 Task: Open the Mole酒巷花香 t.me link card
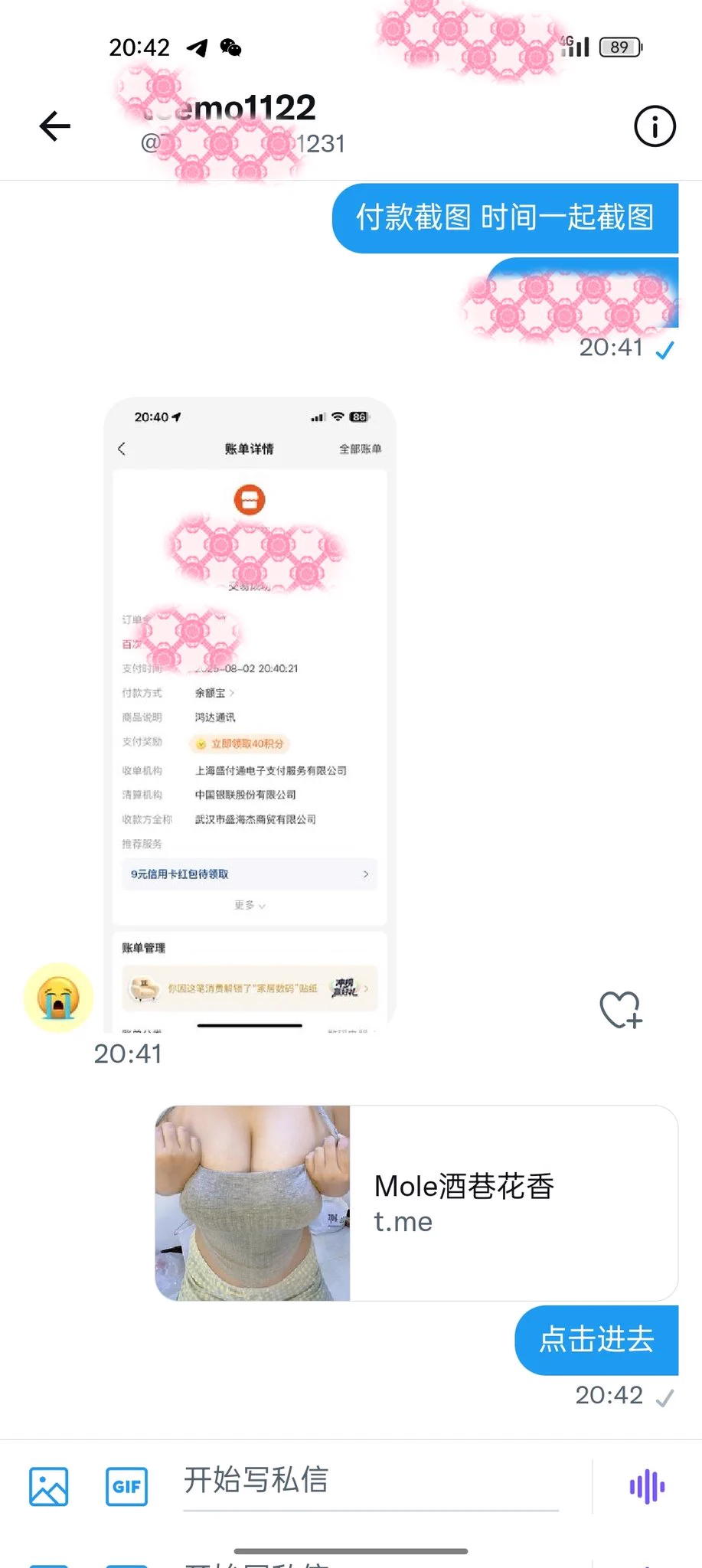coord(416,1203)
